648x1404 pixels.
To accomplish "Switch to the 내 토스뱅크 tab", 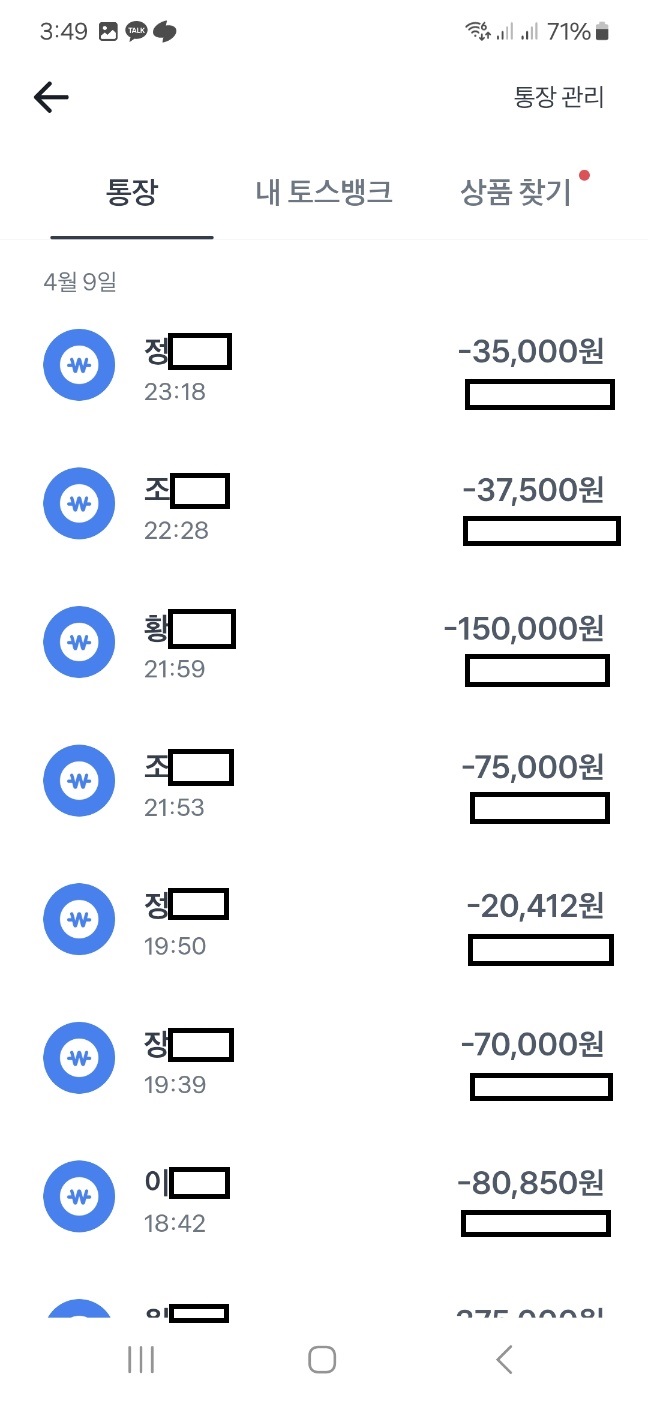I will [324, 192].
